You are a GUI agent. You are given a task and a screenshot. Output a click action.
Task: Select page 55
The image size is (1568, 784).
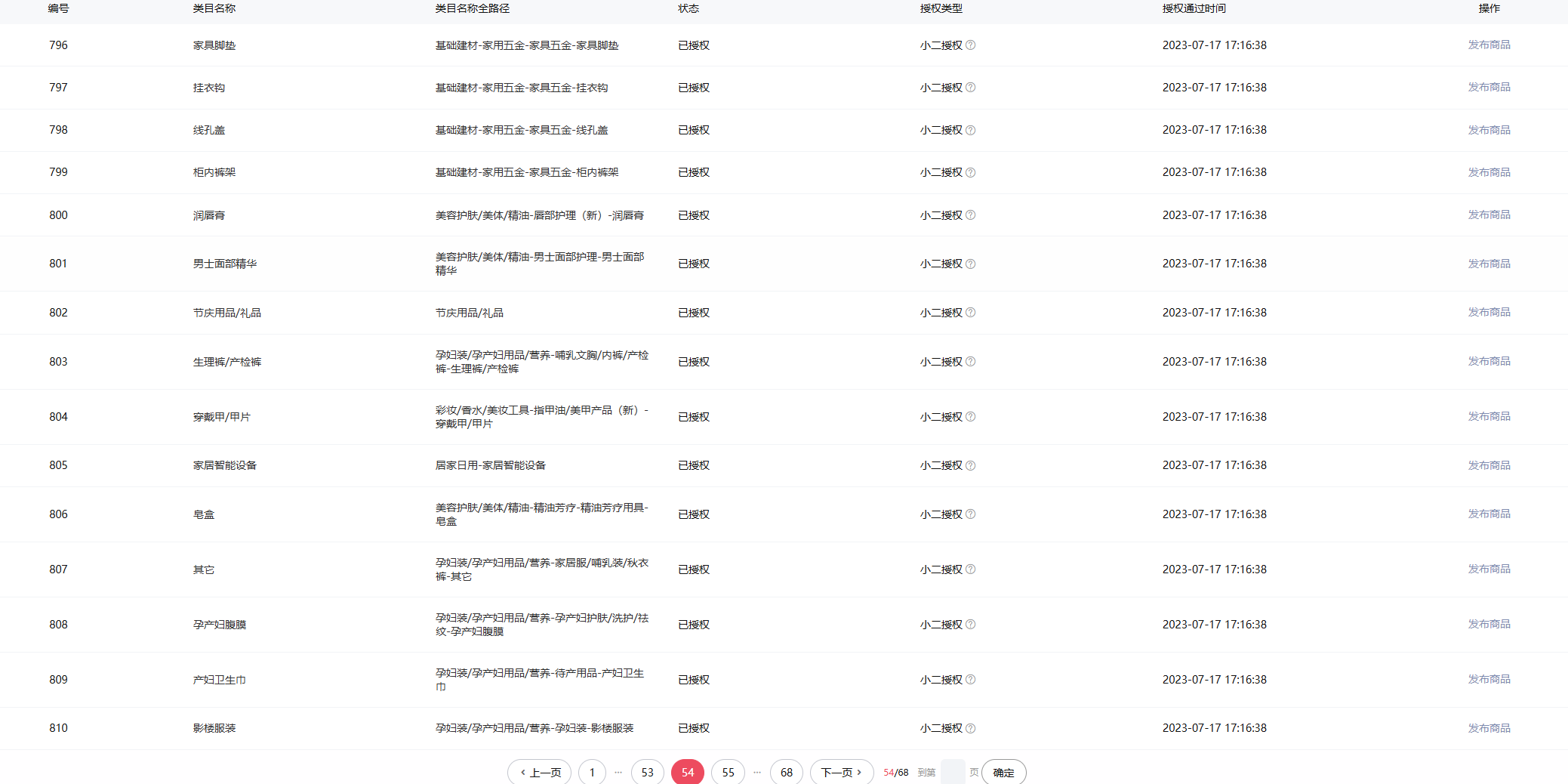coord(728,772)
